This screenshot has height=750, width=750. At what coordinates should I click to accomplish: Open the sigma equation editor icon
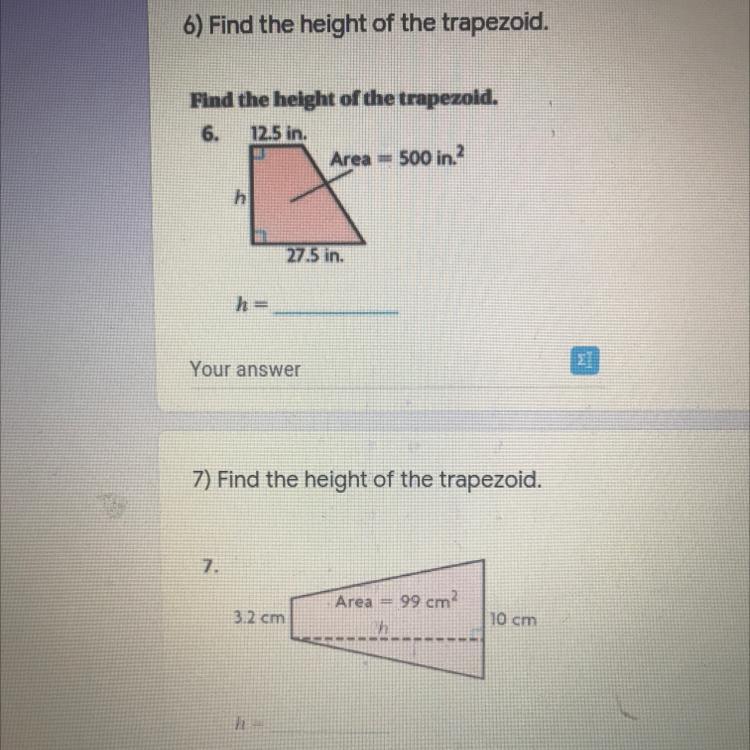pos(585,361)
